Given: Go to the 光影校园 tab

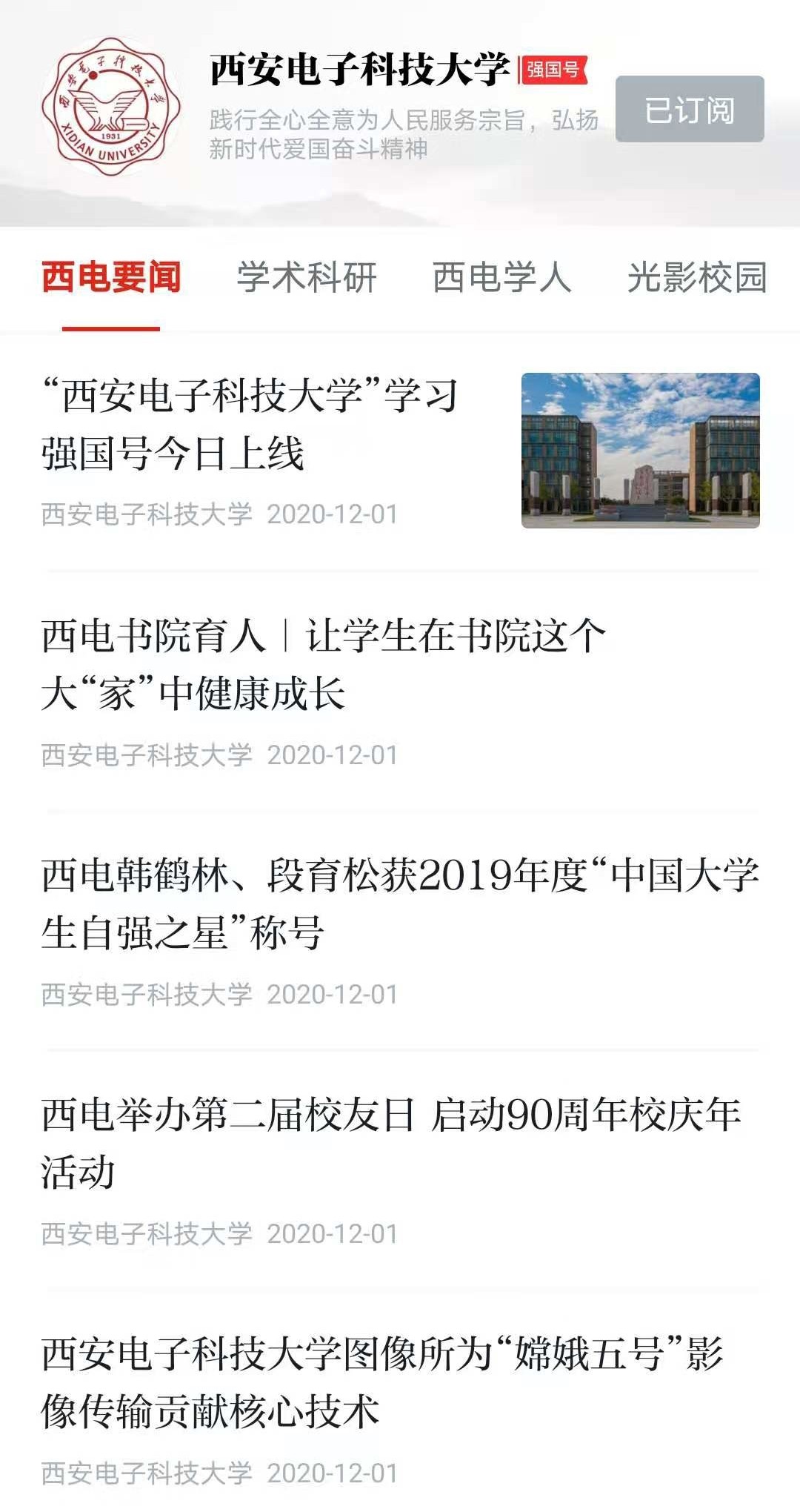Looking at the screenshot, I should coord(696,278).
